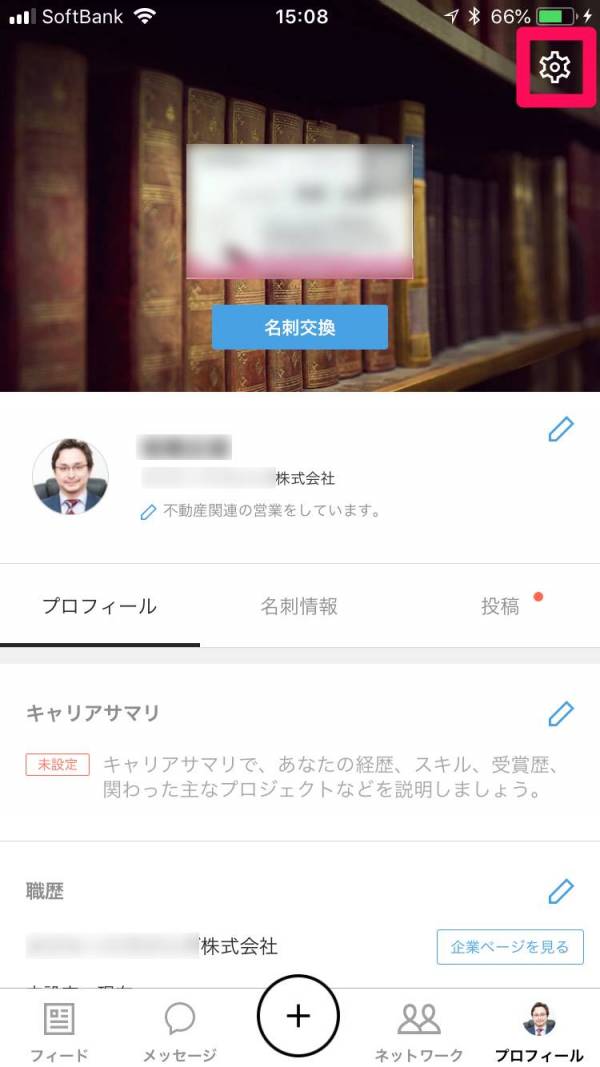Screen dimensions: 600x1067
Task: Go to the ネットワーク tab
Action: tap(419, 1030)
